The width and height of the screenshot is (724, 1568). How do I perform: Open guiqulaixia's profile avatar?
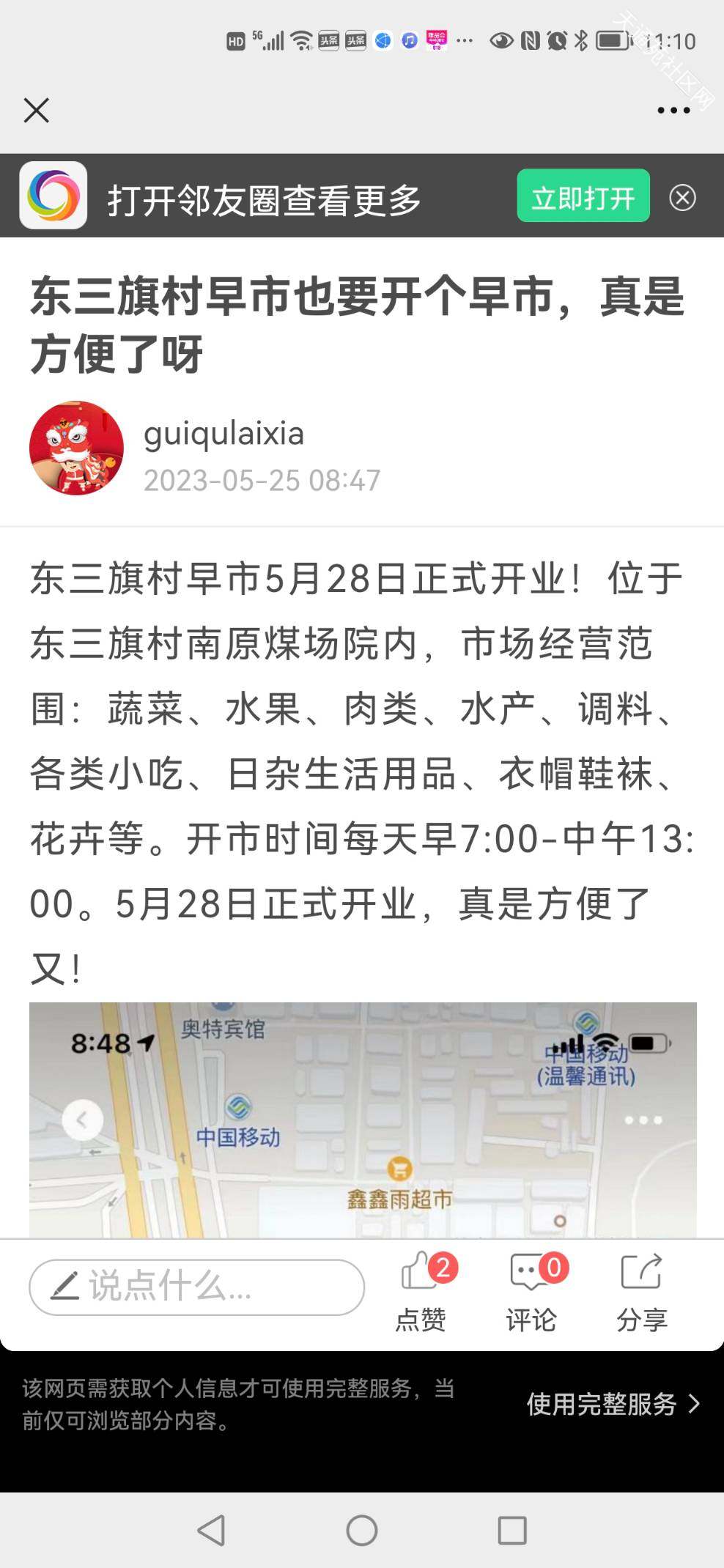pos(76,448)
